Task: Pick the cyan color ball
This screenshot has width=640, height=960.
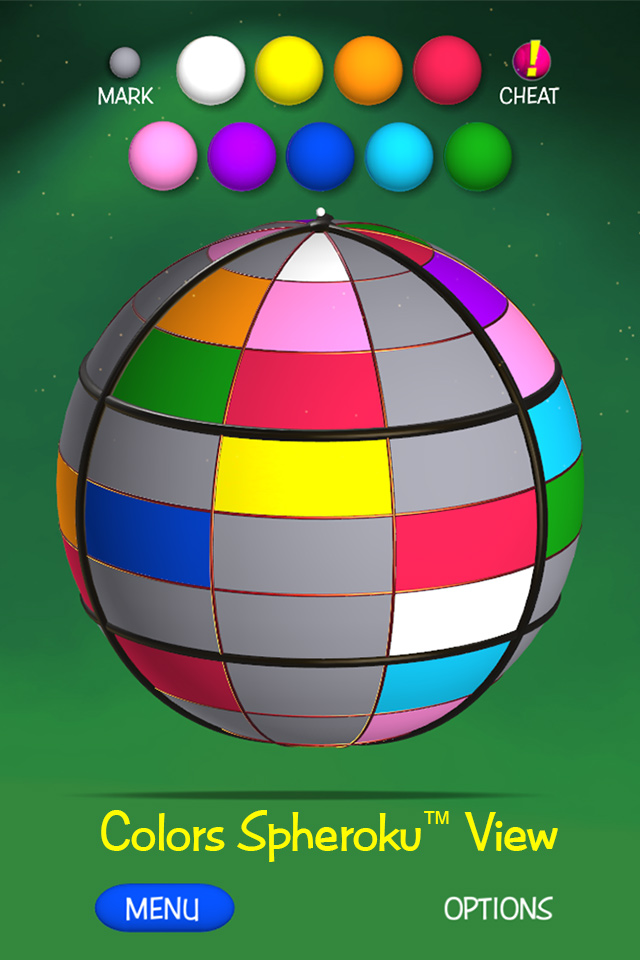Action: 399,156
